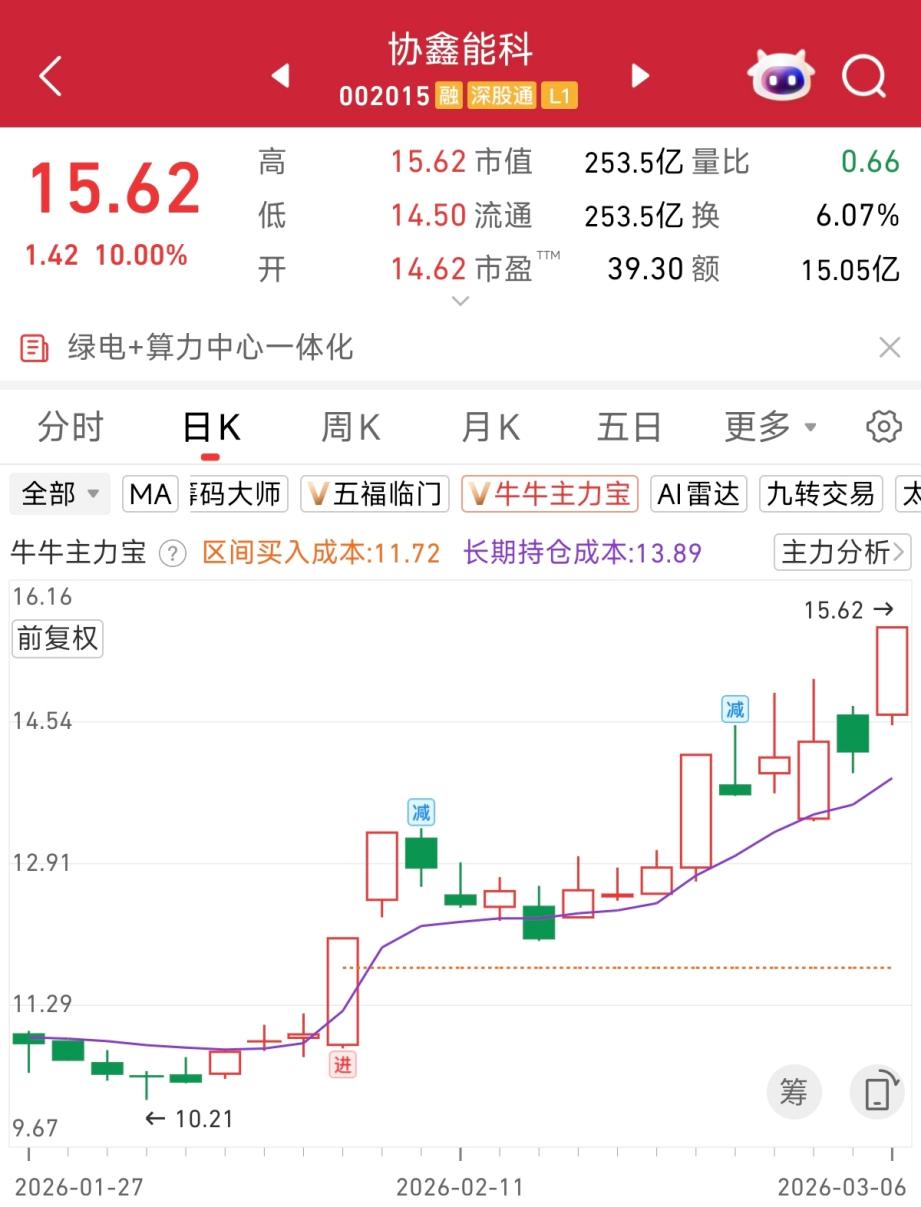Switch to 月K chart tab
Image resolution: width=921 pixels, height=1207 pixels.
[490, 428]
